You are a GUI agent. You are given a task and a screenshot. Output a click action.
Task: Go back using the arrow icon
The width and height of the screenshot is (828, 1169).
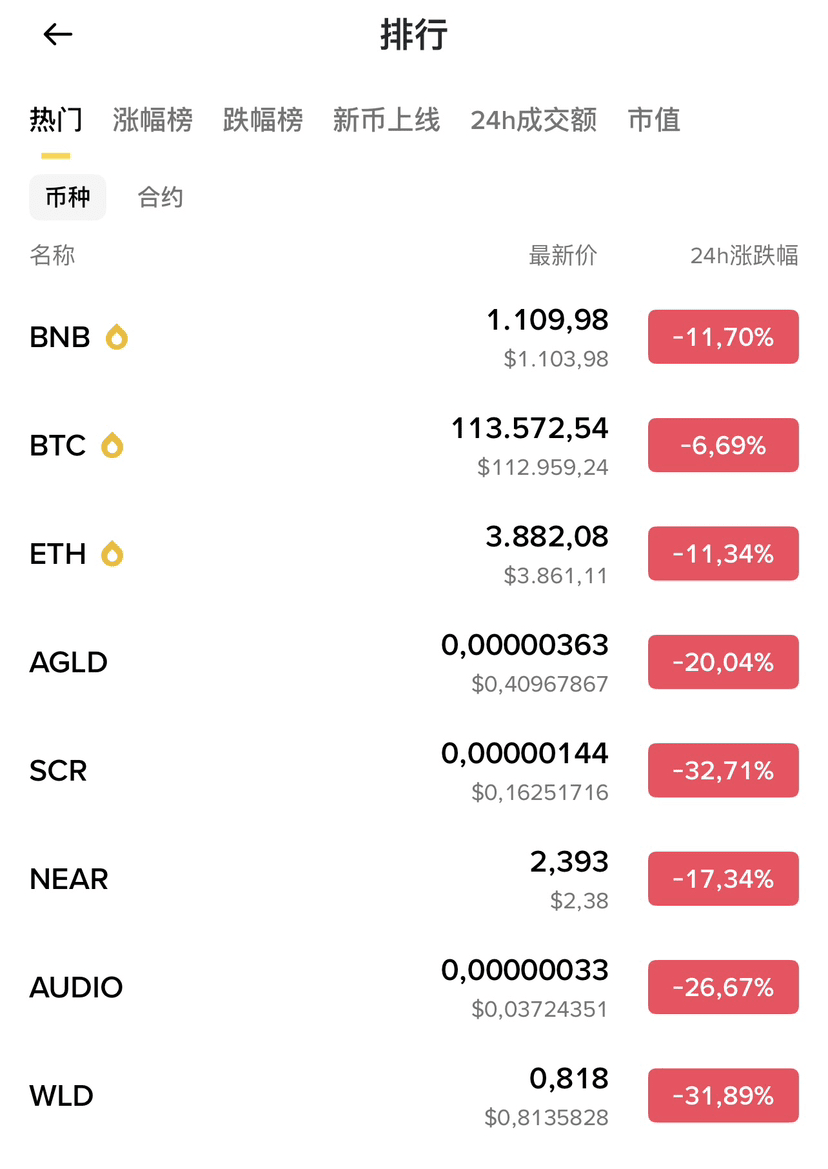pyautogui.click(x=58, y=35)
